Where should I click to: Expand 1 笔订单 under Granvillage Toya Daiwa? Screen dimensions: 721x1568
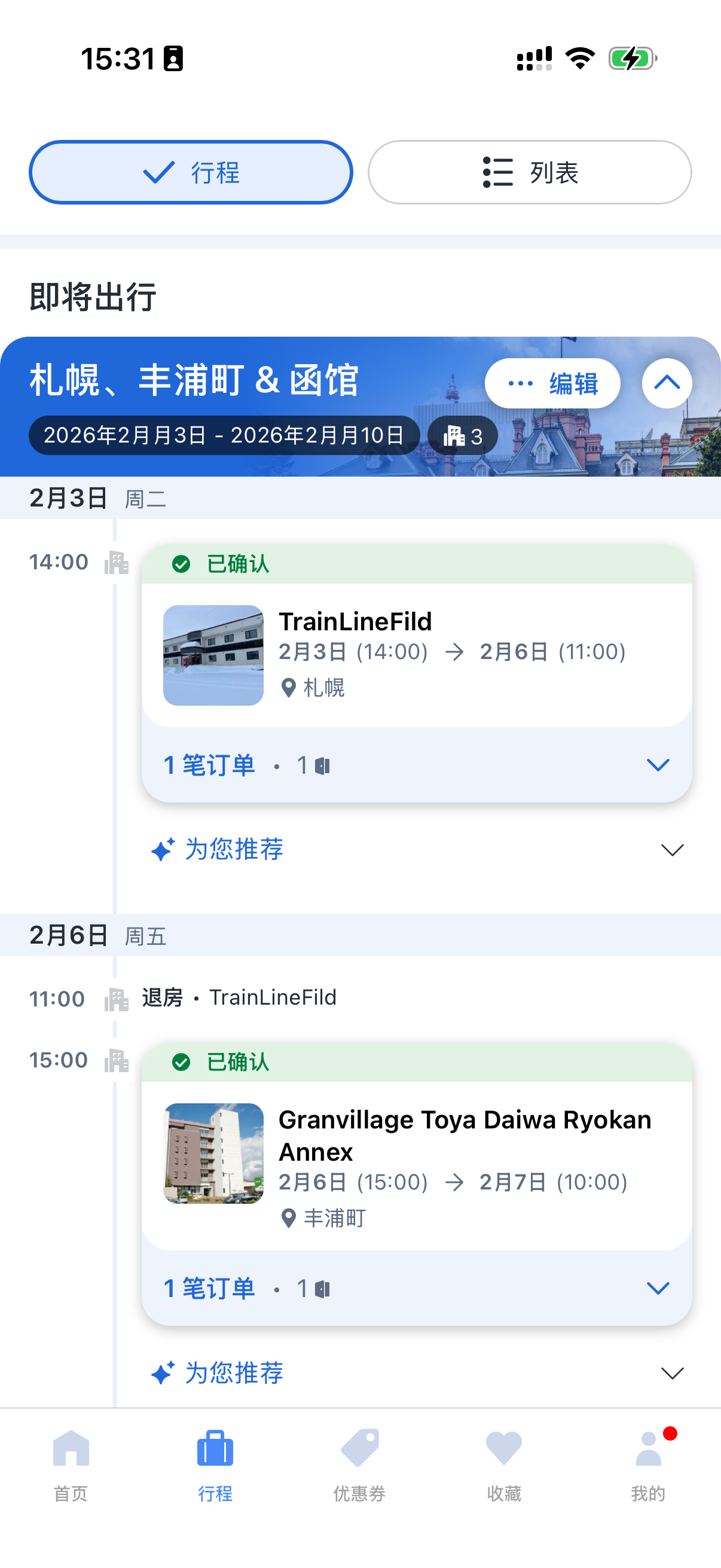click(416, 1288)
